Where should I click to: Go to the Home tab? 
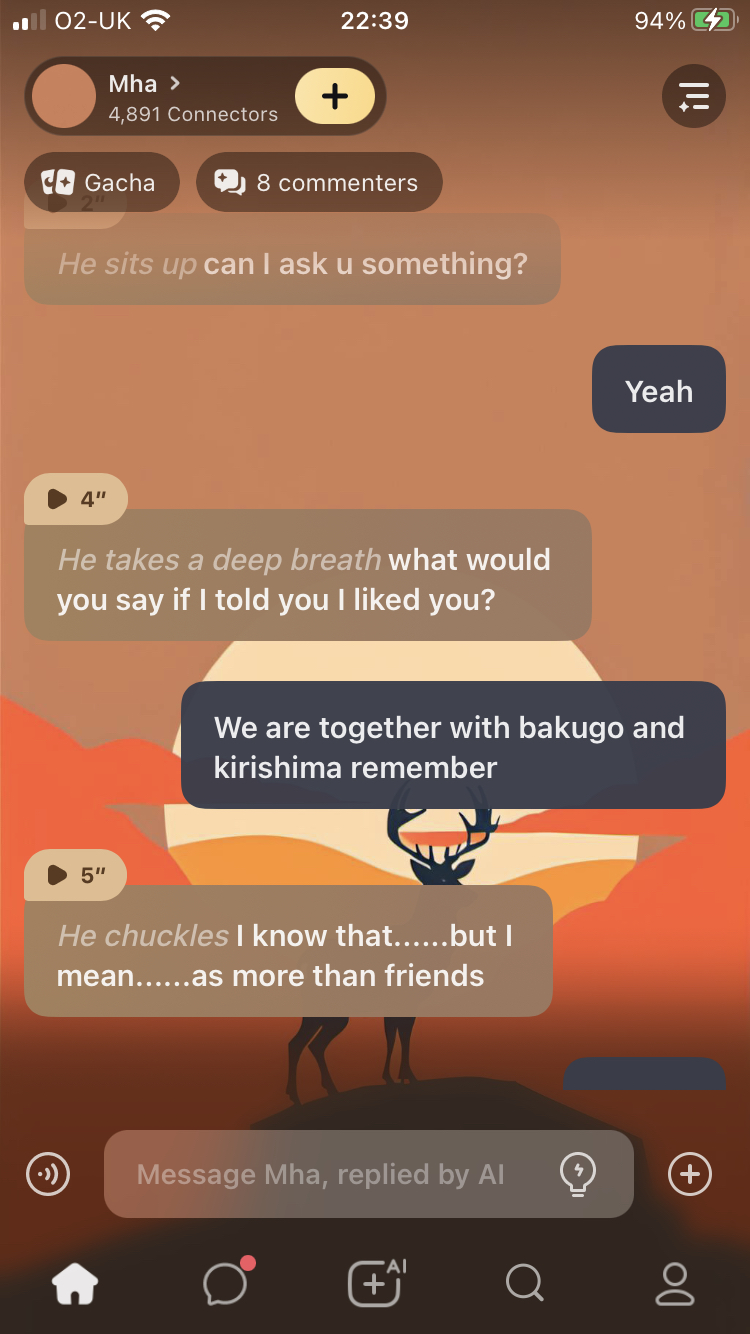click(75, 1283)
